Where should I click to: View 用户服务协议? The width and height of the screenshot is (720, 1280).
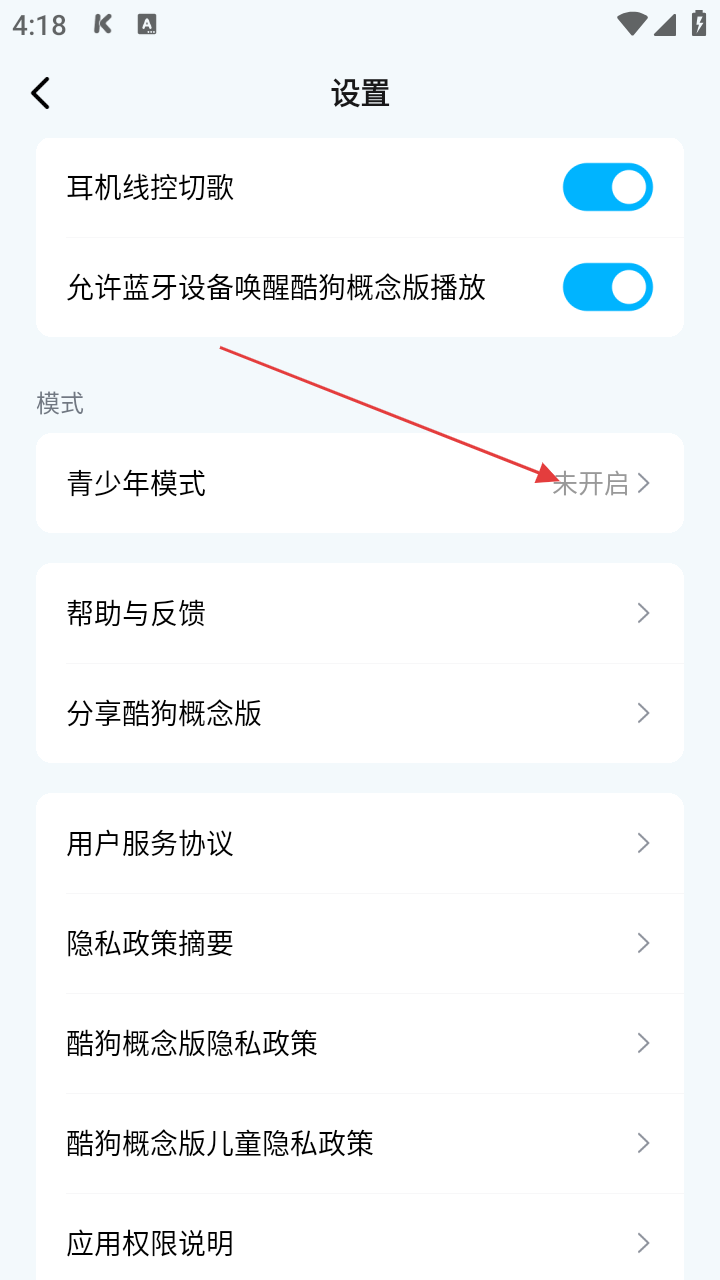(x=360, y=843)
